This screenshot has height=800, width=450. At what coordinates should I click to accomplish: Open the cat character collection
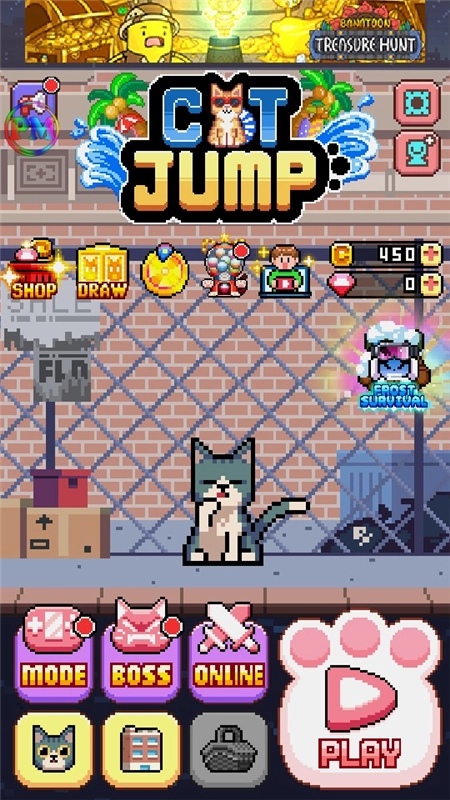54,750
